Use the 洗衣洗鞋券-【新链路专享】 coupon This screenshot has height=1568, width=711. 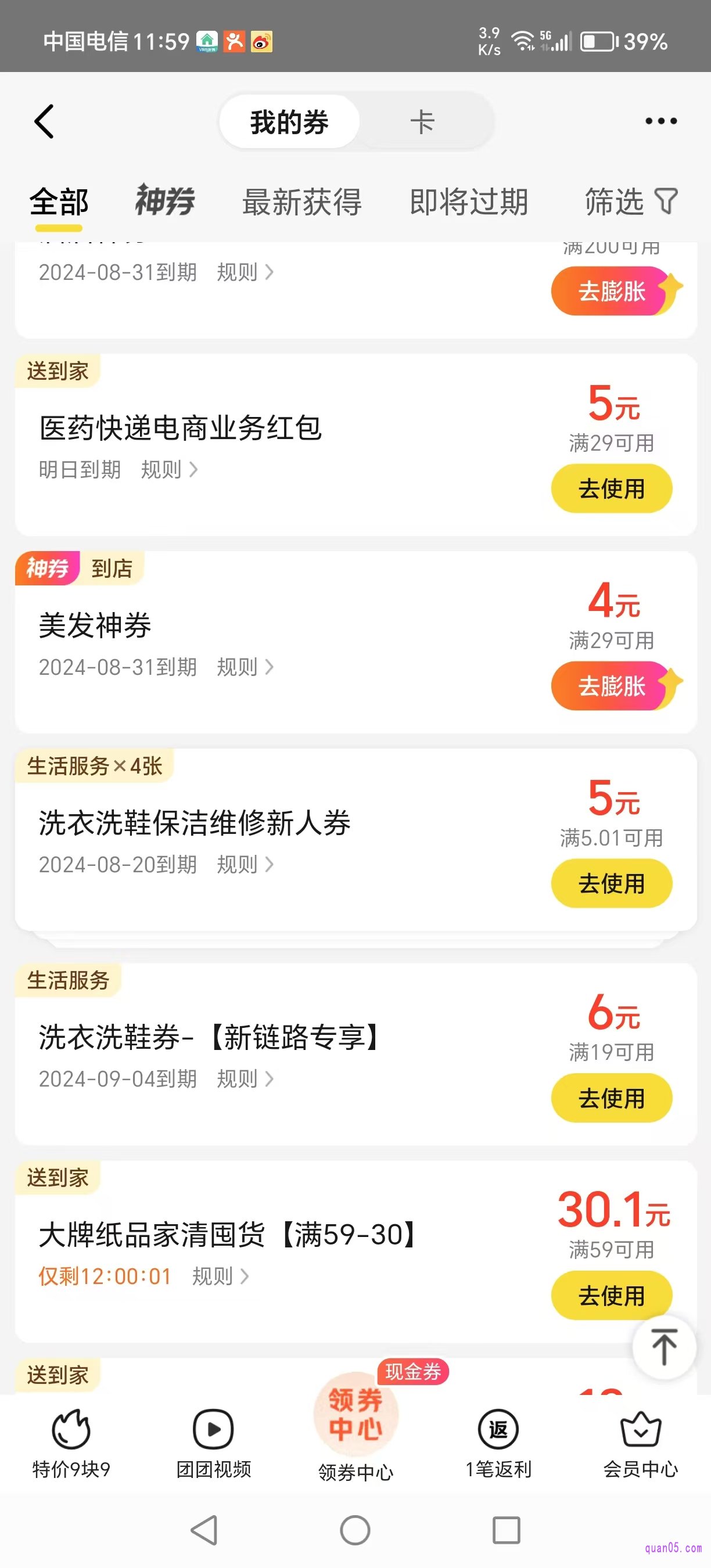tap(611, 1098)
